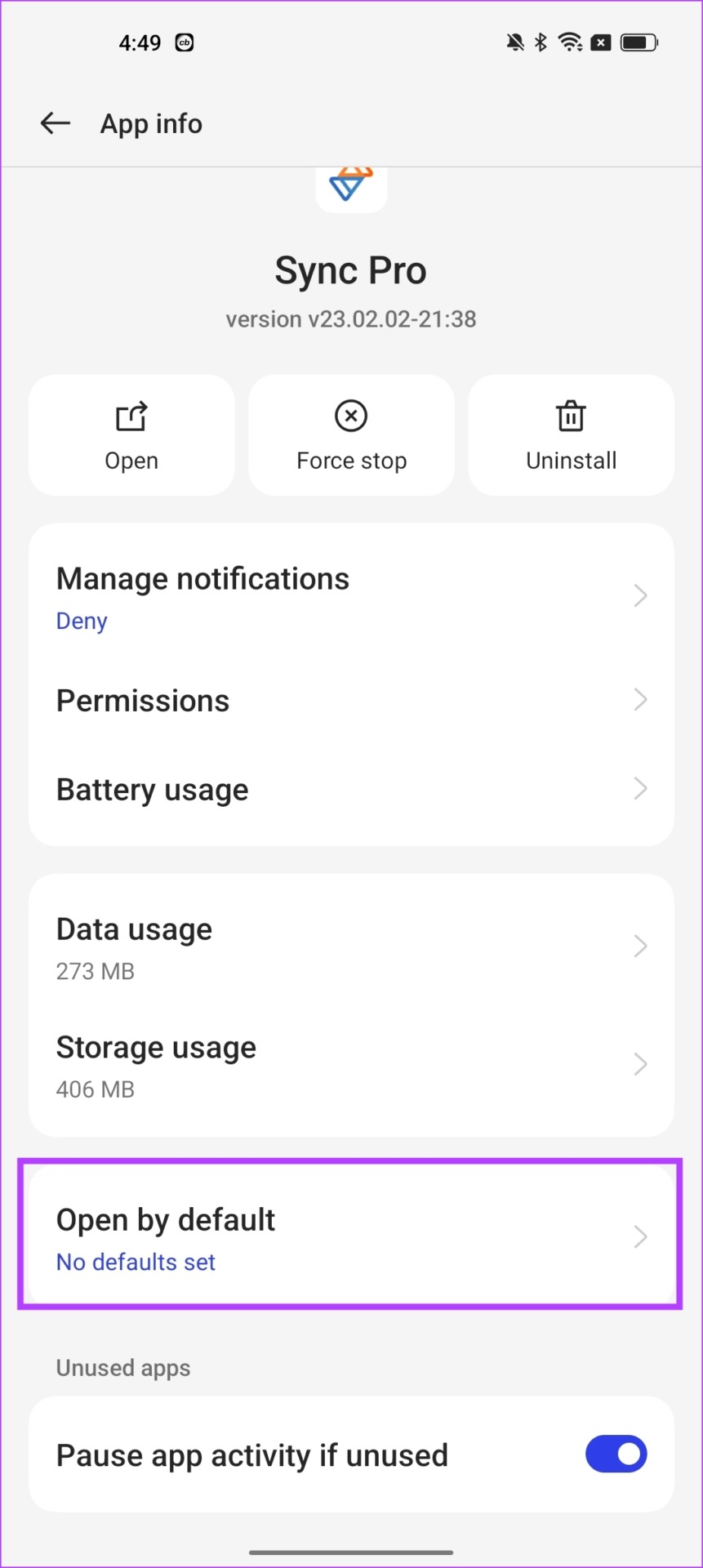Screen dimensions: 703x1568
Task: Open Manage notifications settings
Action: (351, 597)
